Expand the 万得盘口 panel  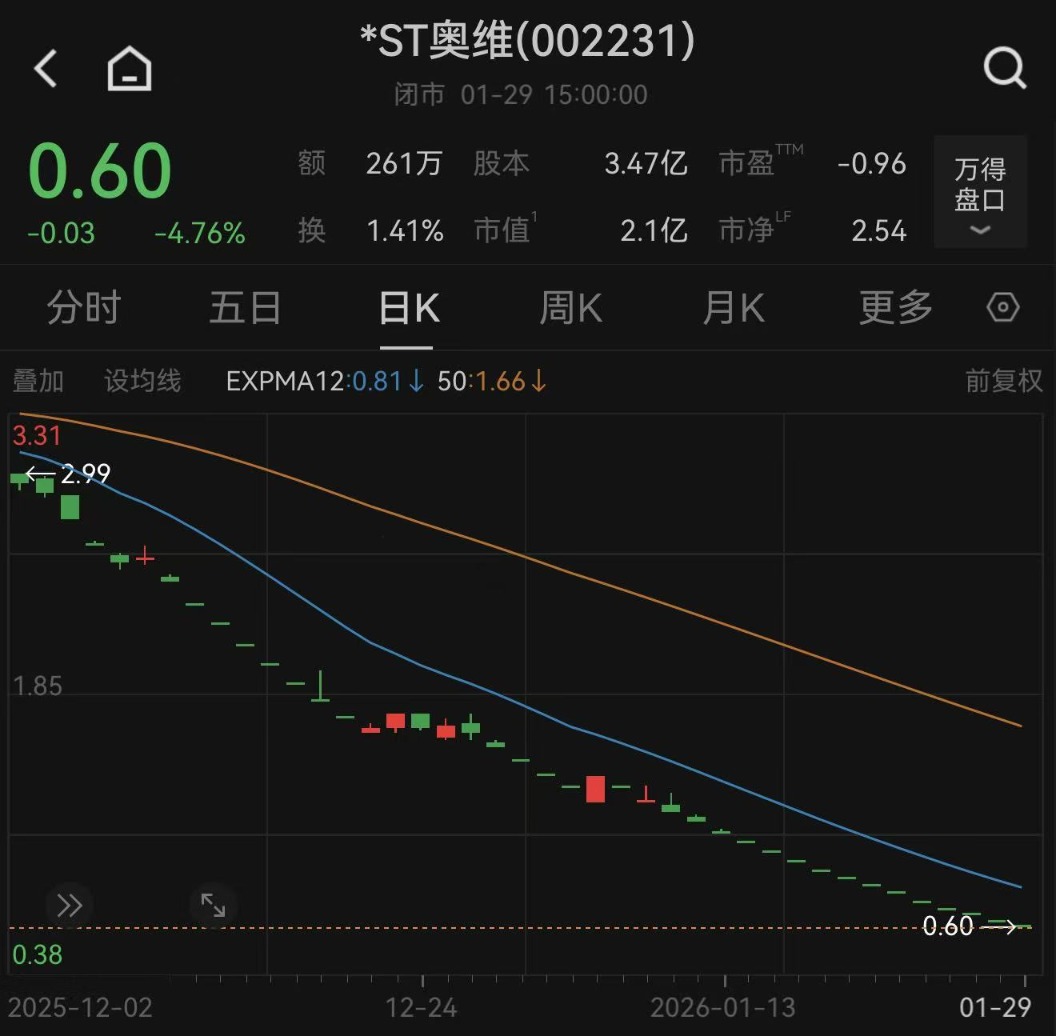(980, 192)
